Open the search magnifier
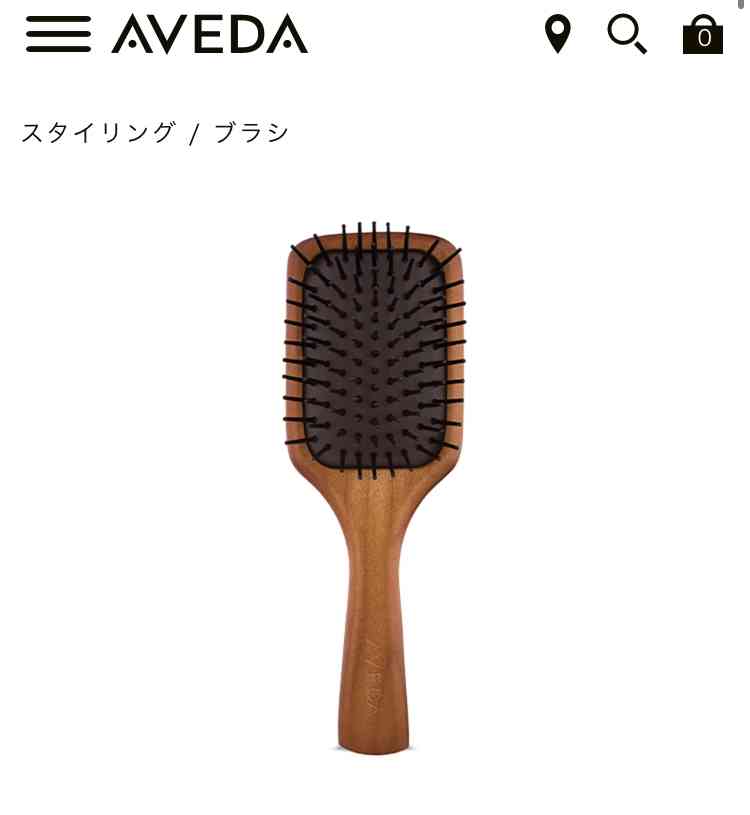Viewport: 750px width, 815px height. coord(627,34)
